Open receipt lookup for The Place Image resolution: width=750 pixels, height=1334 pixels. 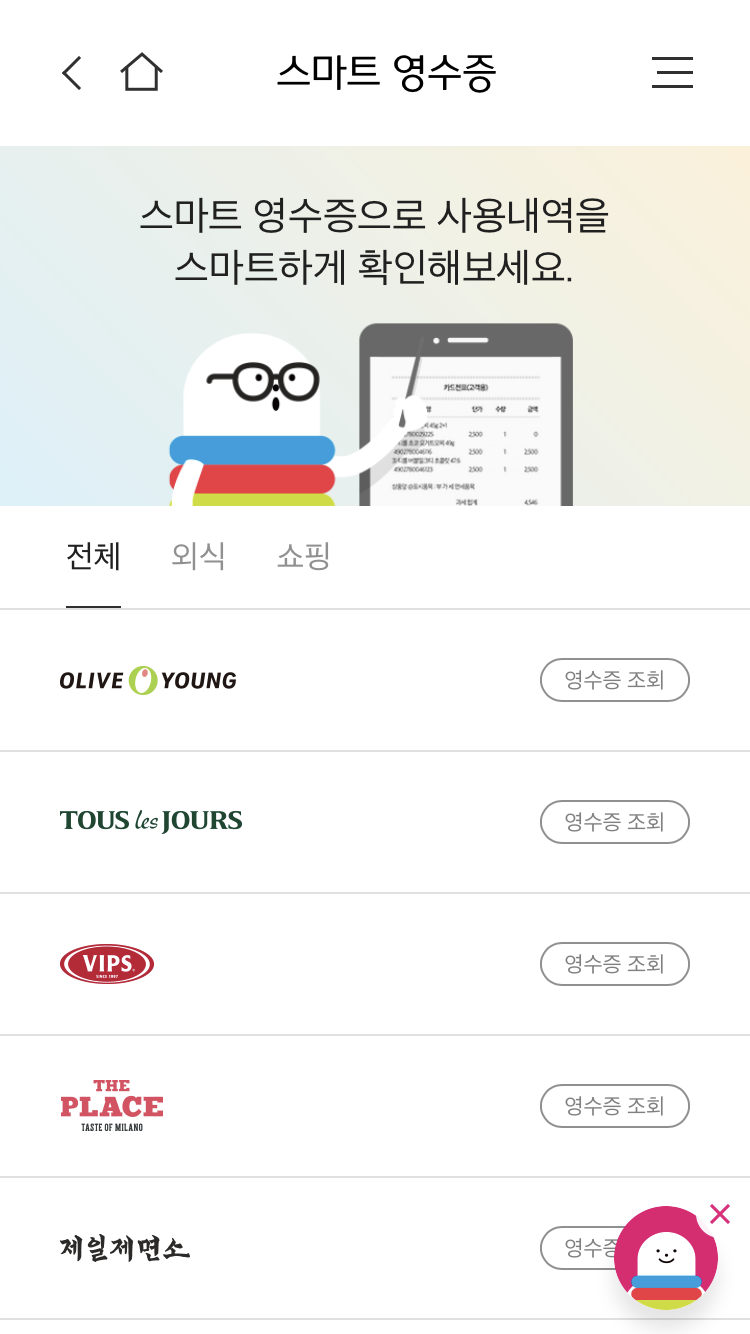614,1106
